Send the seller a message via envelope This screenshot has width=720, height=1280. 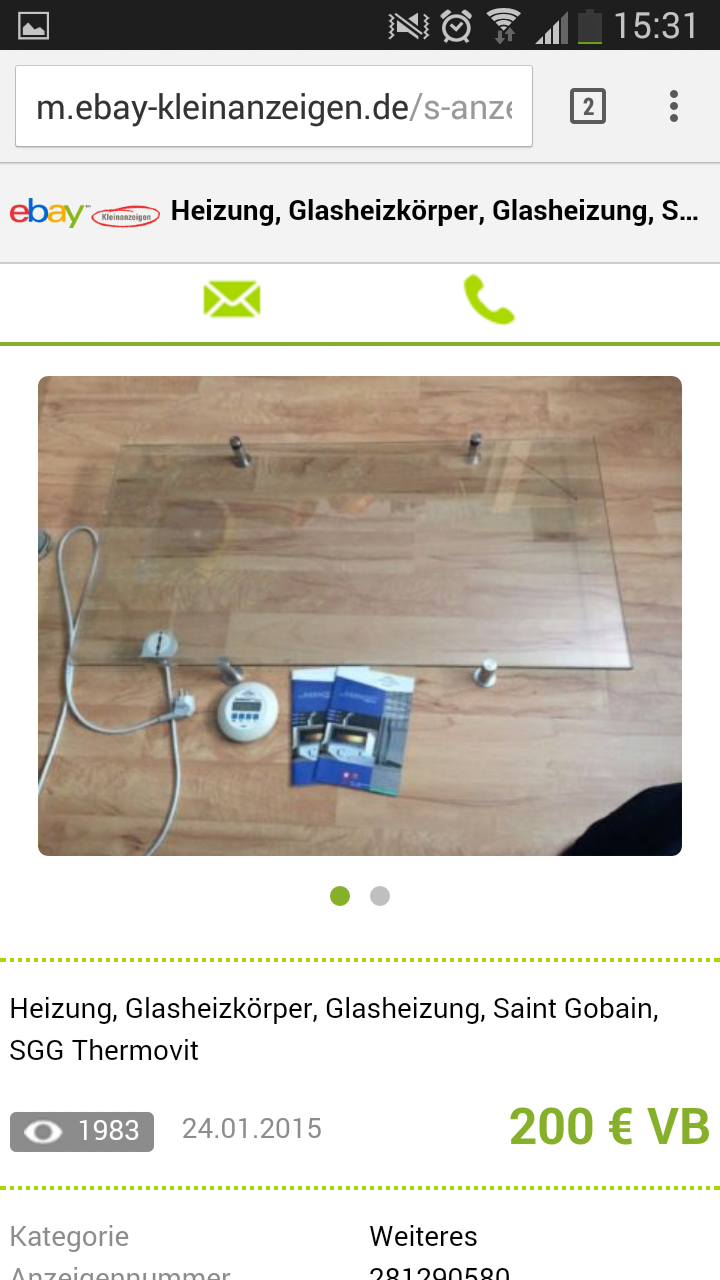232,299
